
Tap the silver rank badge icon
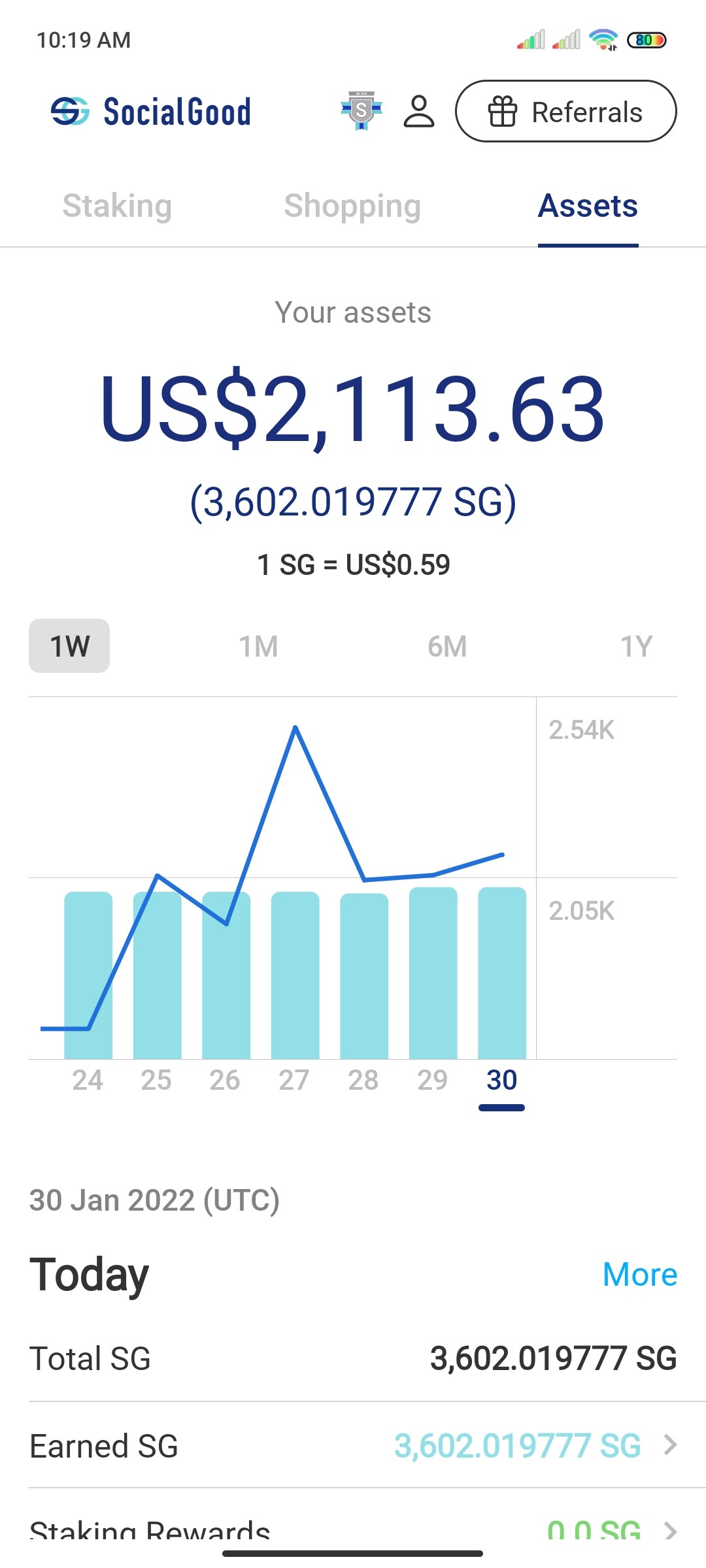point(361,111)
